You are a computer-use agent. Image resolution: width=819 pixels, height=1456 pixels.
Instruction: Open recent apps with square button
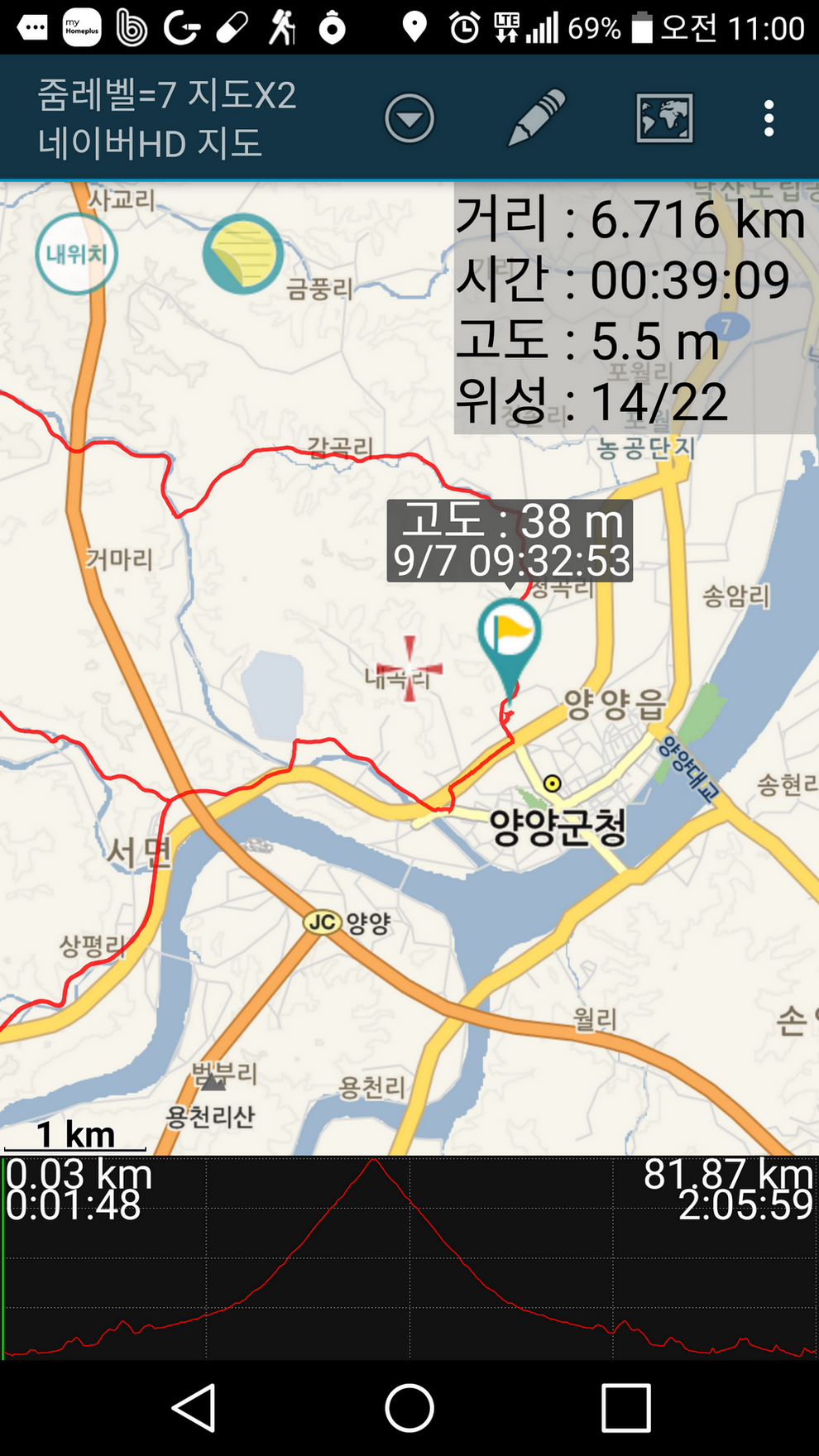click(x=625, y=1407)
